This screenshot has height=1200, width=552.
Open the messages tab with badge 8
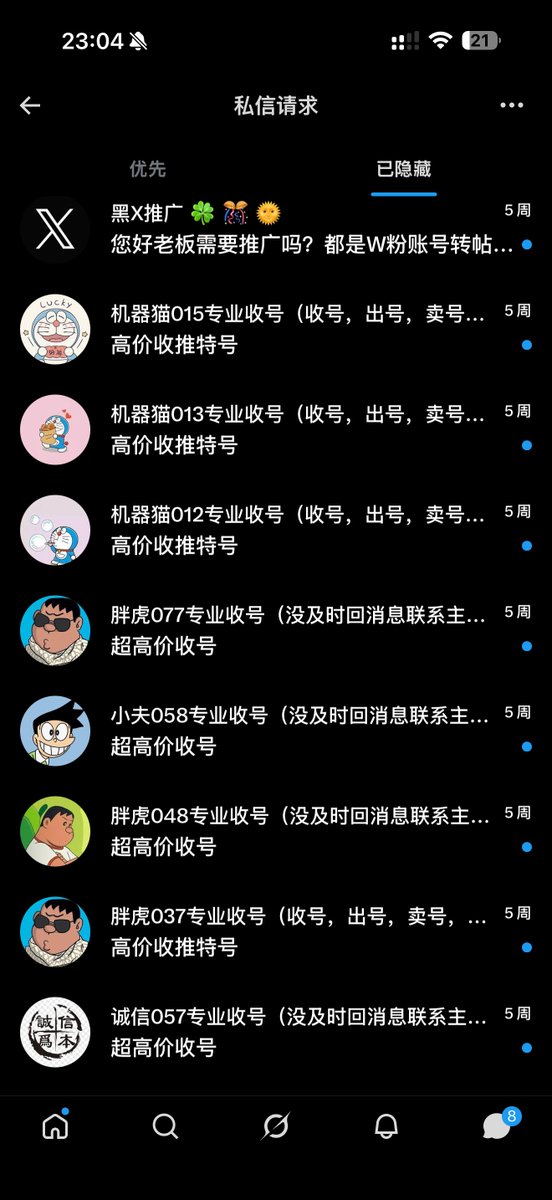pyautogui.click(x=498, y=1124)
